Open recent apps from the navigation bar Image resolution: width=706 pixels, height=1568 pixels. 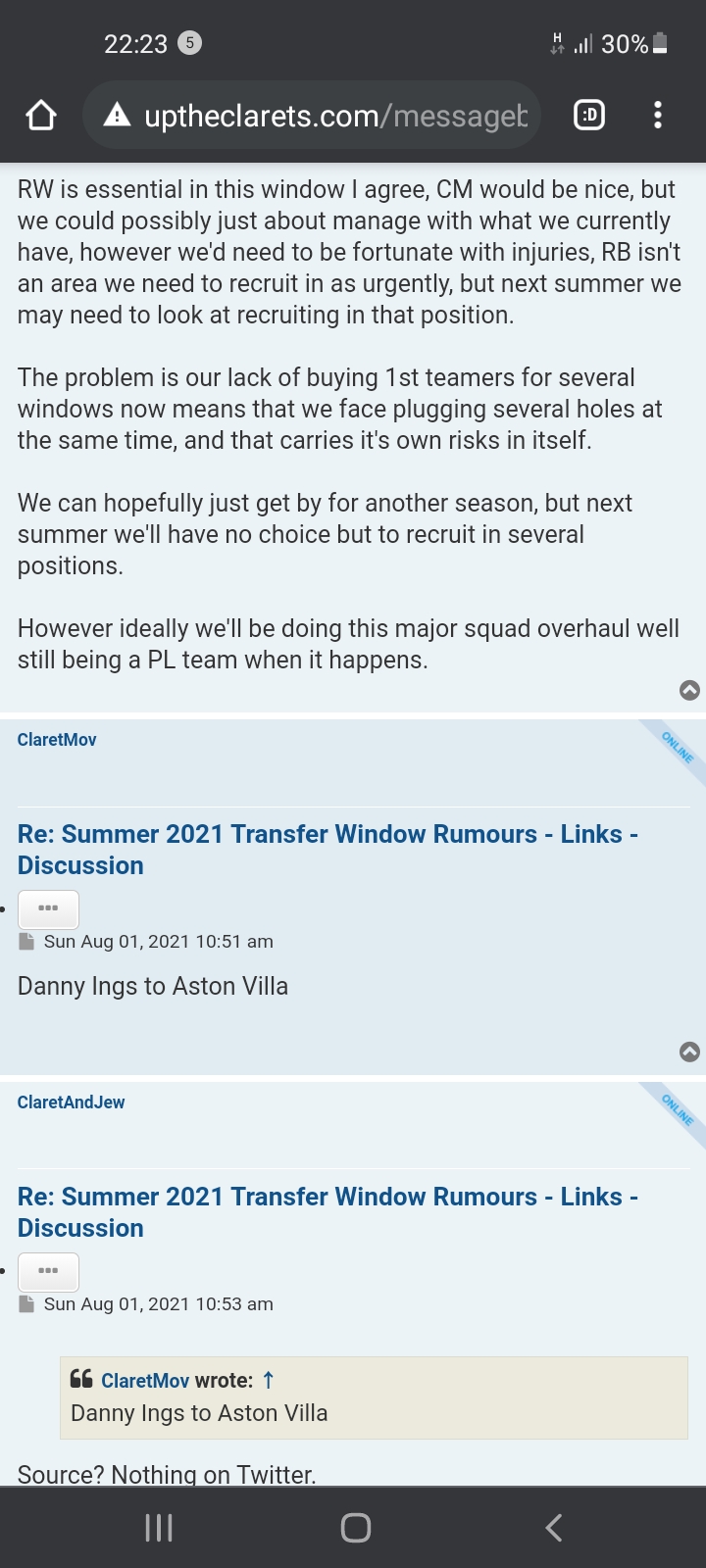[159, 1527]
